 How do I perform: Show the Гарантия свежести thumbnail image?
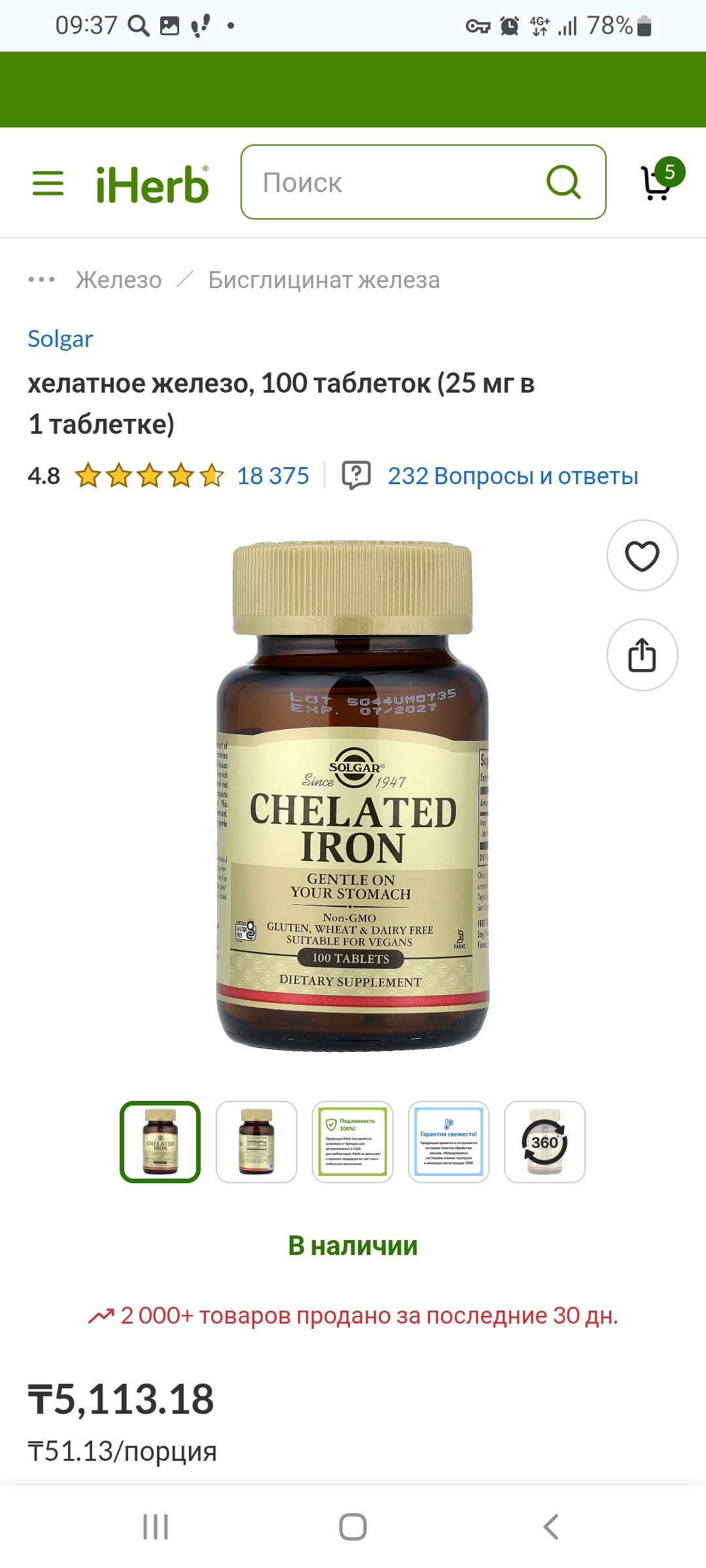448,1141
